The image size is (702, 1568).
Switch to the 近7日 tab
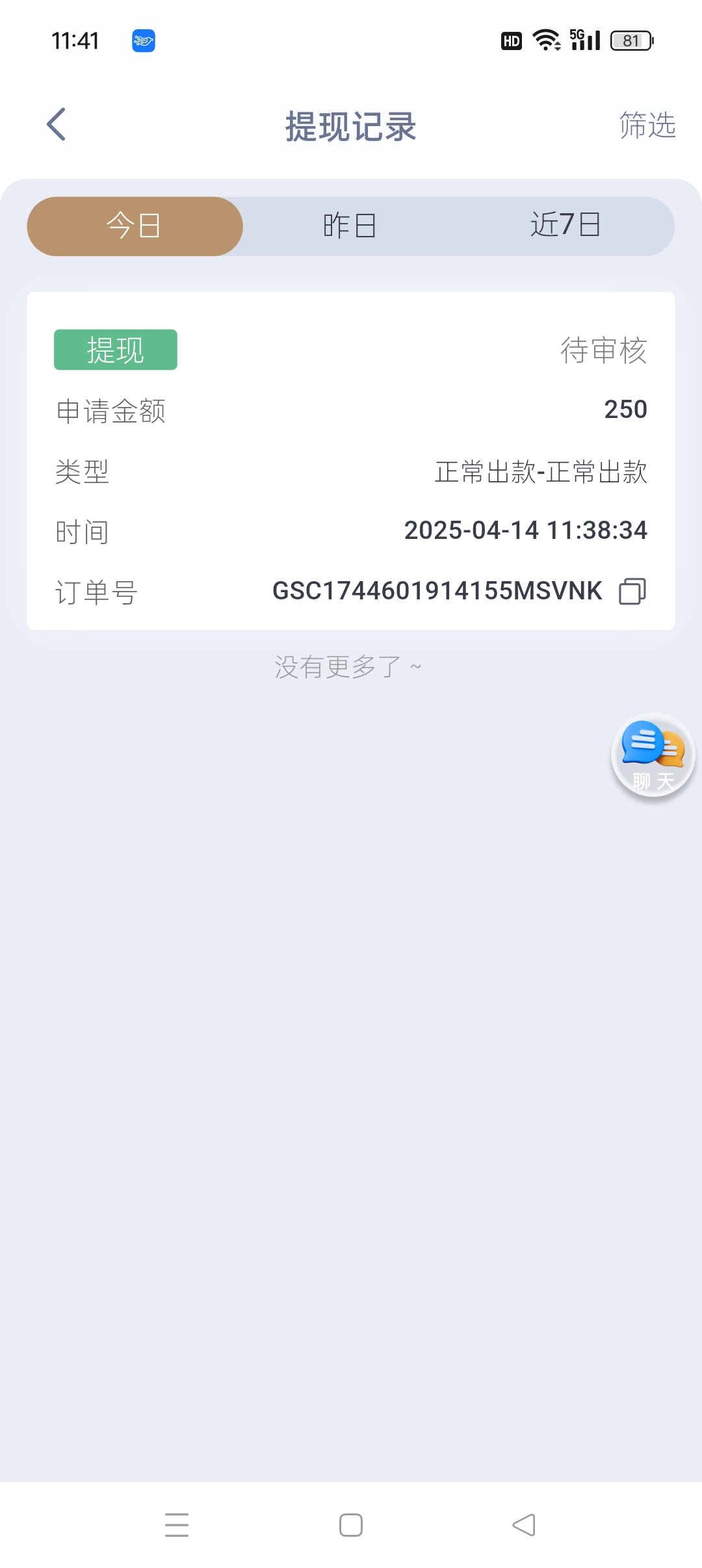point(564,226)
